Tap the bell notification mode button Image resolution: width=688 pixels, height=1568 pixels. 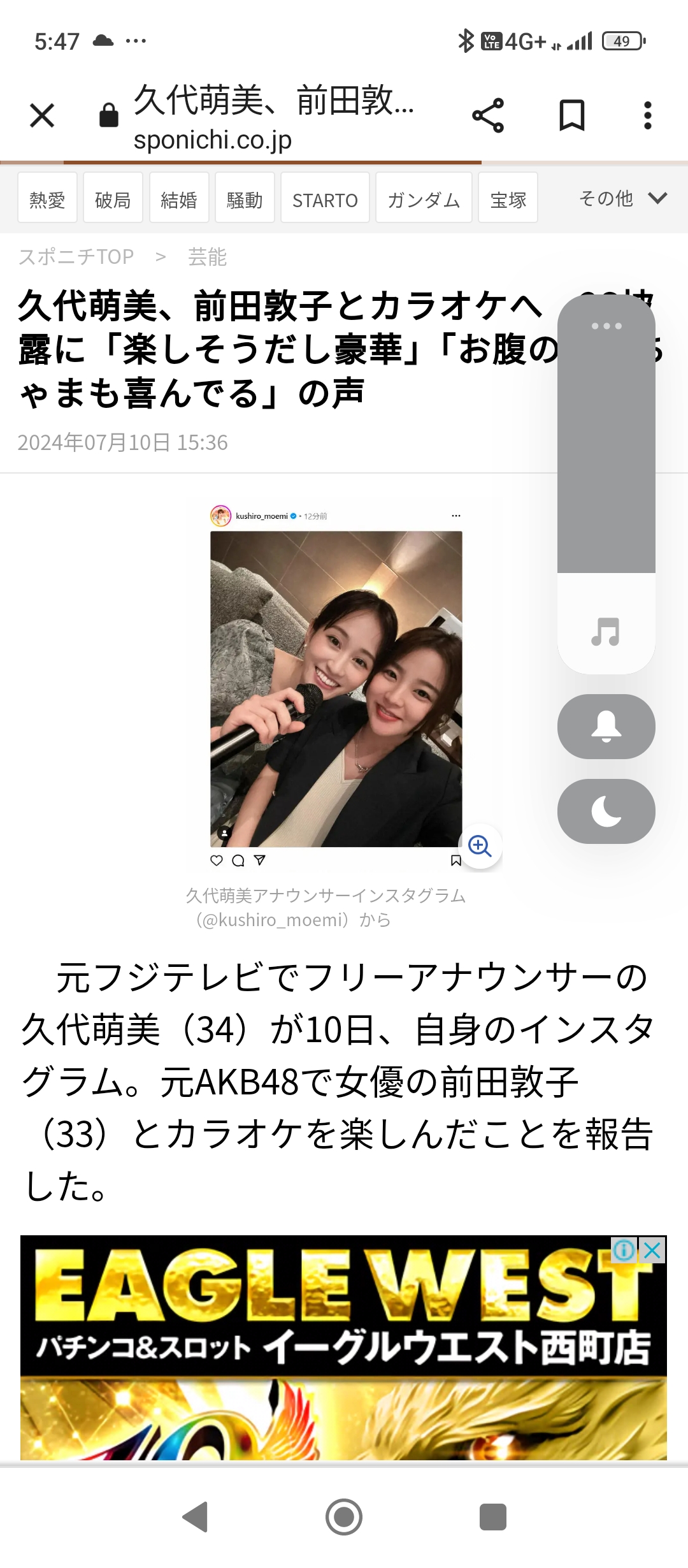pyautogui.click(x=606, y=727)
